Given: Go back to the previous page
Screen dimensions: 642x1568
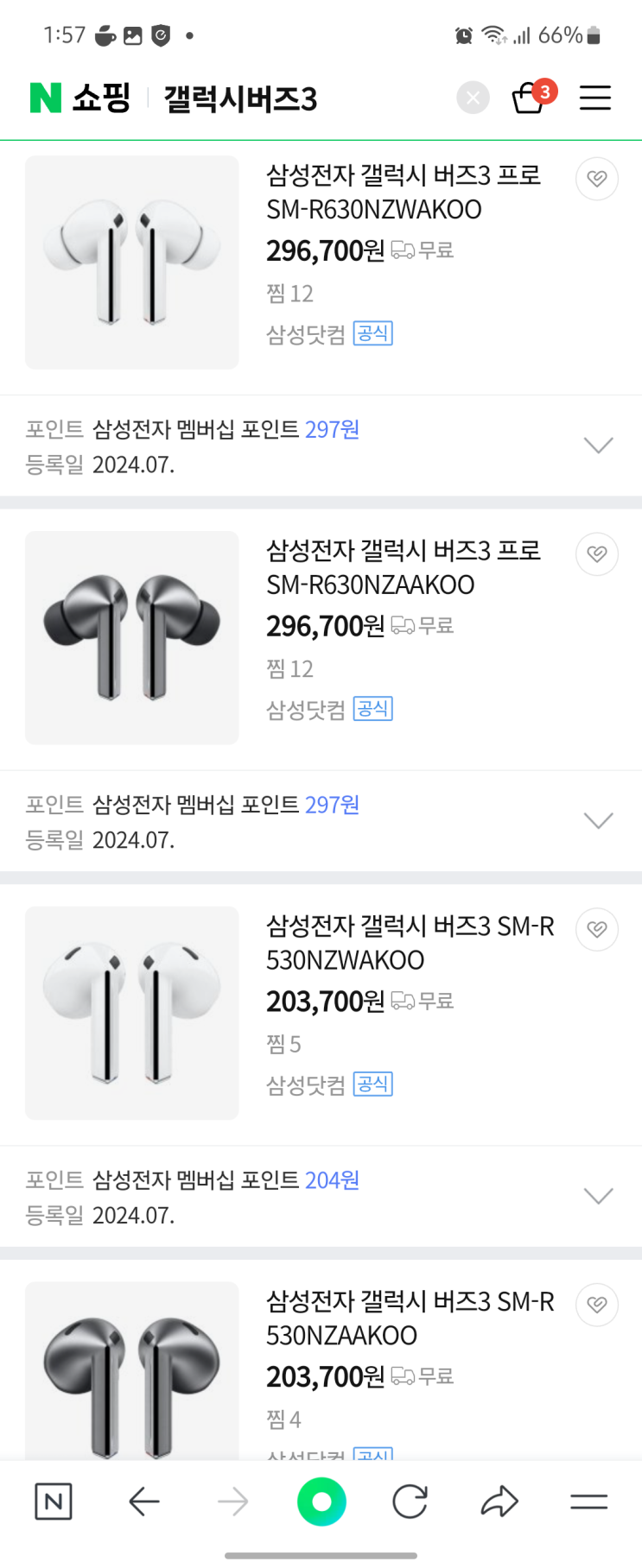Looking at the screenshot, I should (143, 1502).
